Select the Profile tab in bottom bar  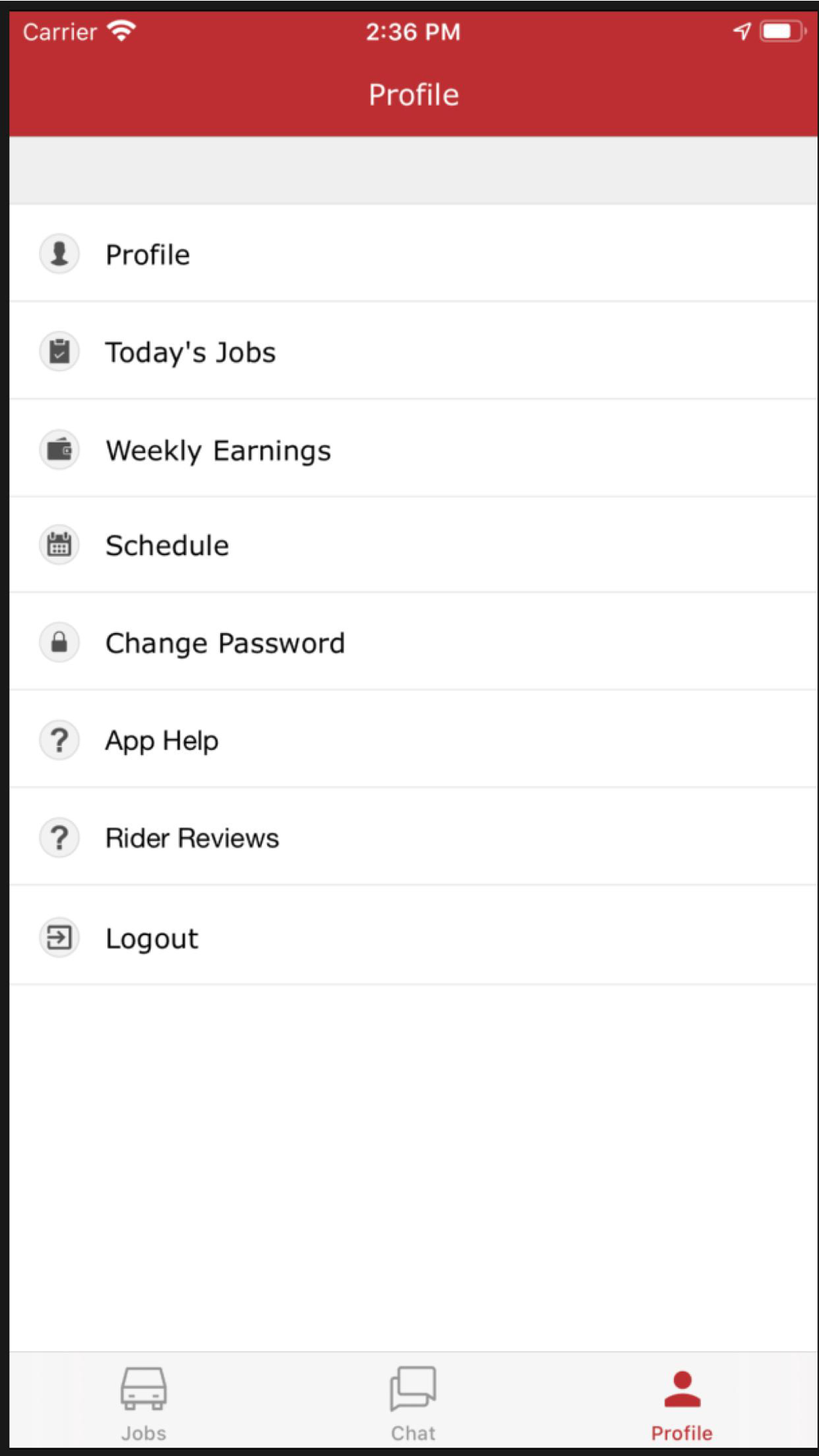682,1402
